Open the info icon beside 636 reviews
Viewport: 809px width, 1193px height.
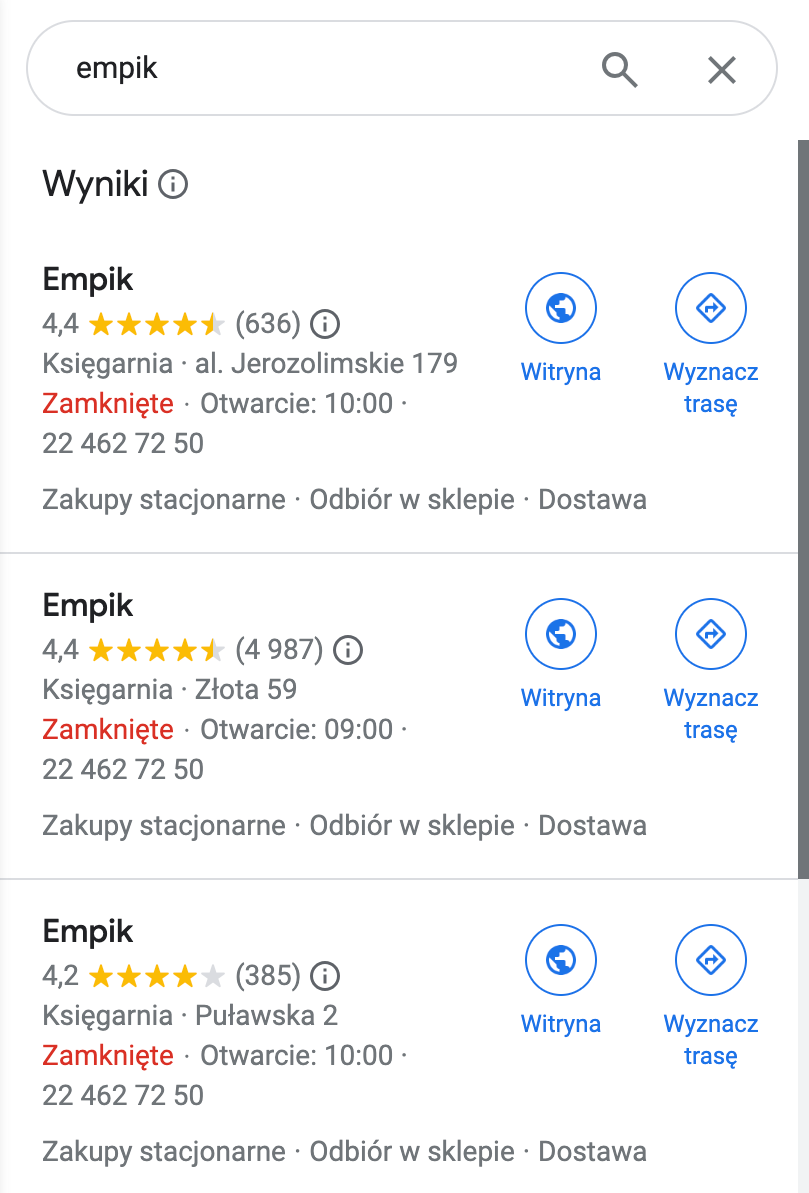coord(327,324)
